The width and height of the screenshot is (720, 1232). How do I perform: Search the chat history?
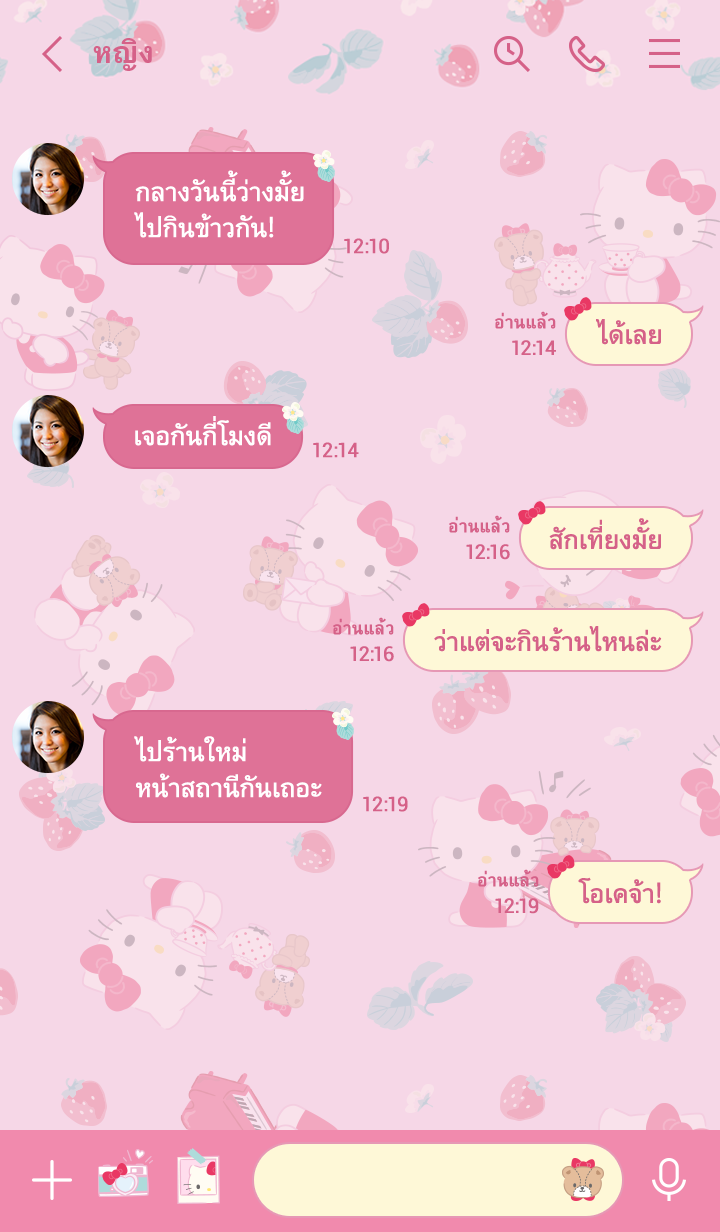coord(511,54)
